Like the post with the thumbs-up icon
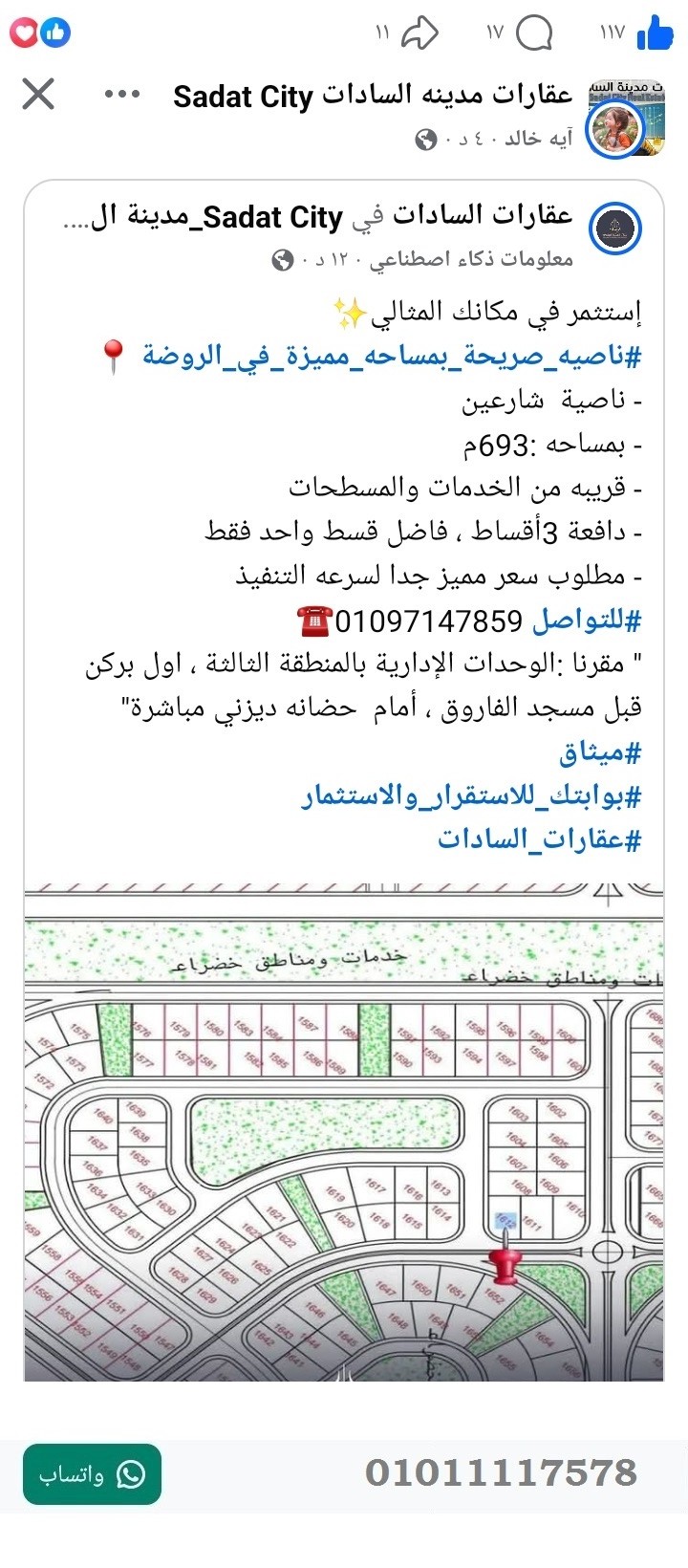Viewport: 688px width, 1568px height. tap(656, 32)
